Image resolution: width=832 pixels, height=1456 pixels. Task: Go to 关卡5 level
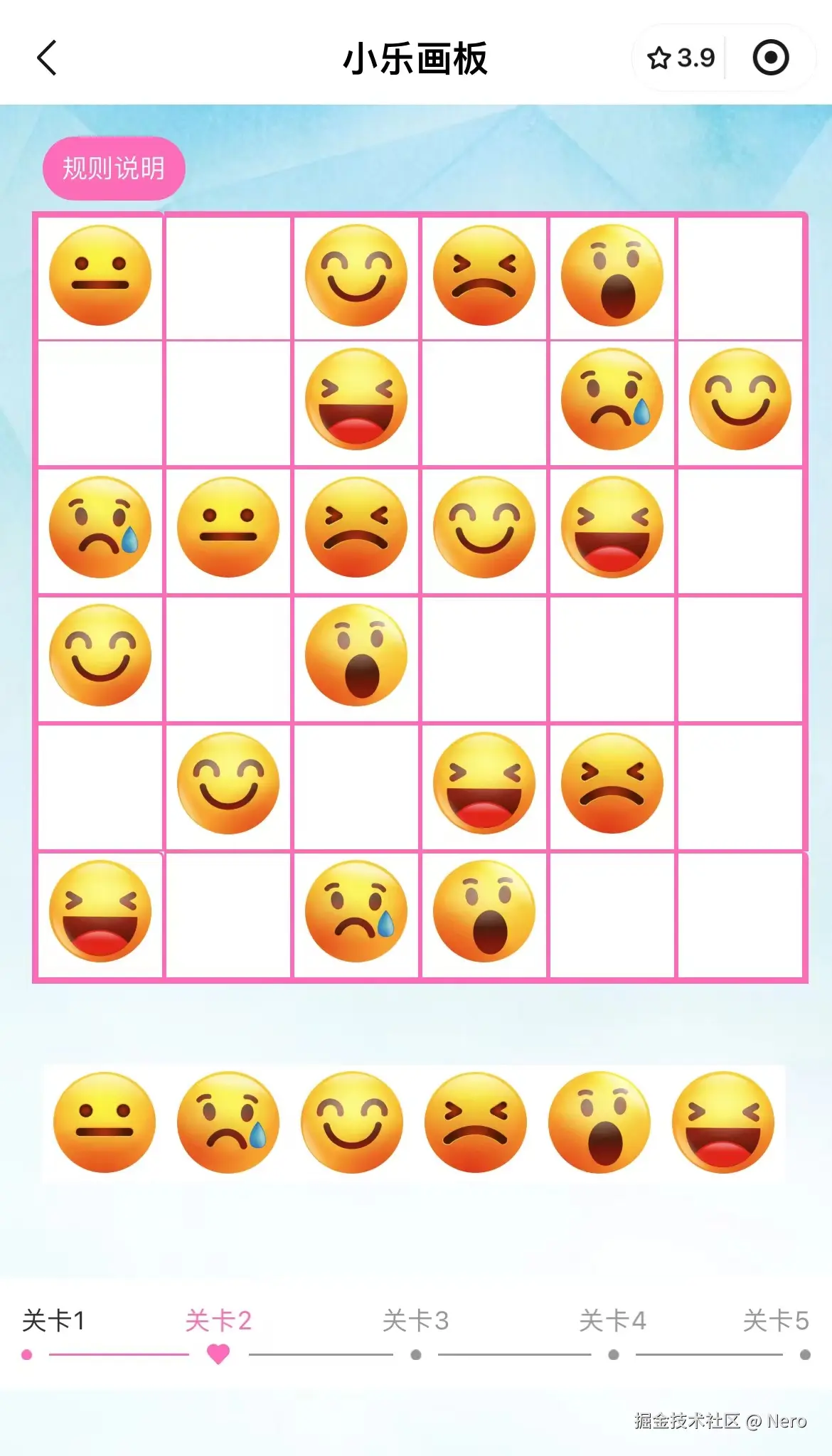click(x=776, y=1321)
